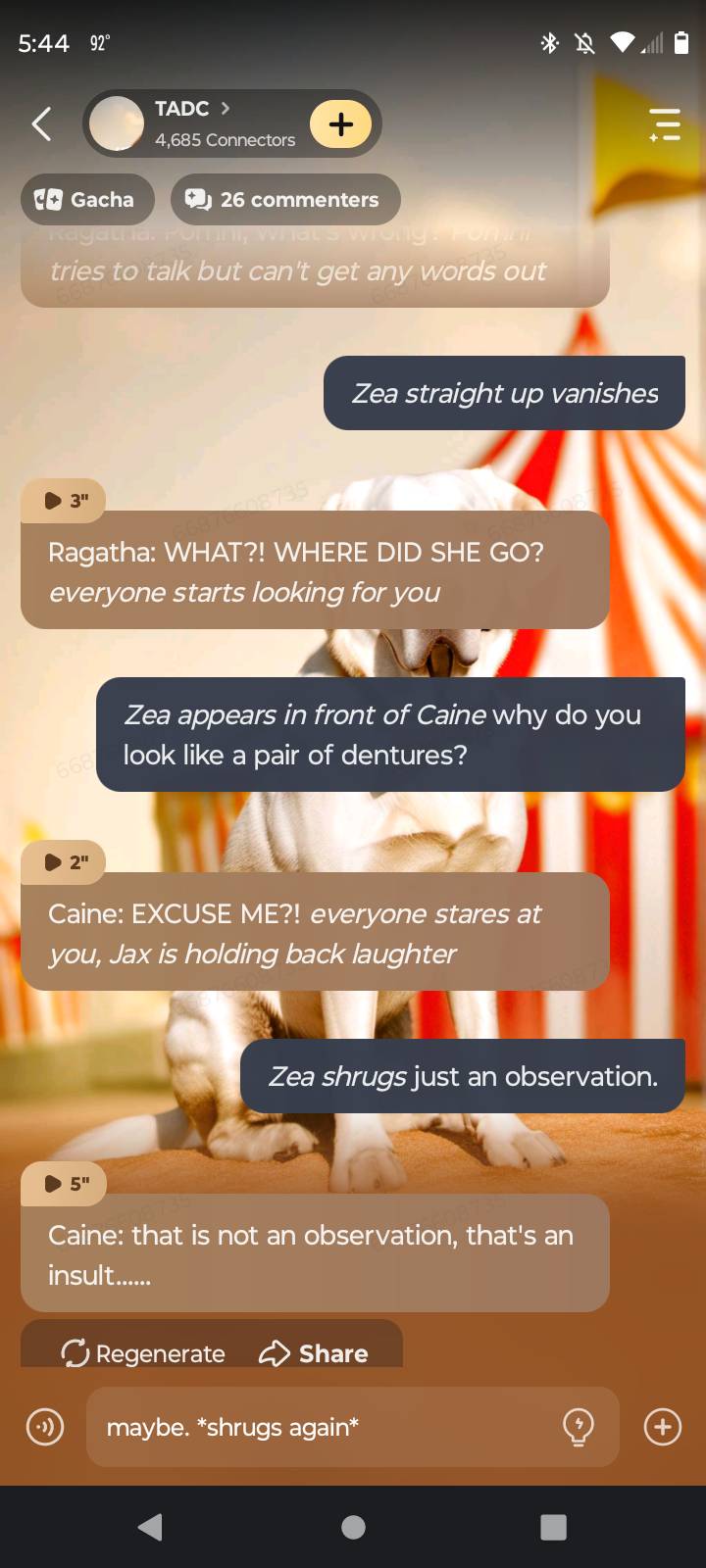
Task: View the 26 commenters
Action: [285, 200]
